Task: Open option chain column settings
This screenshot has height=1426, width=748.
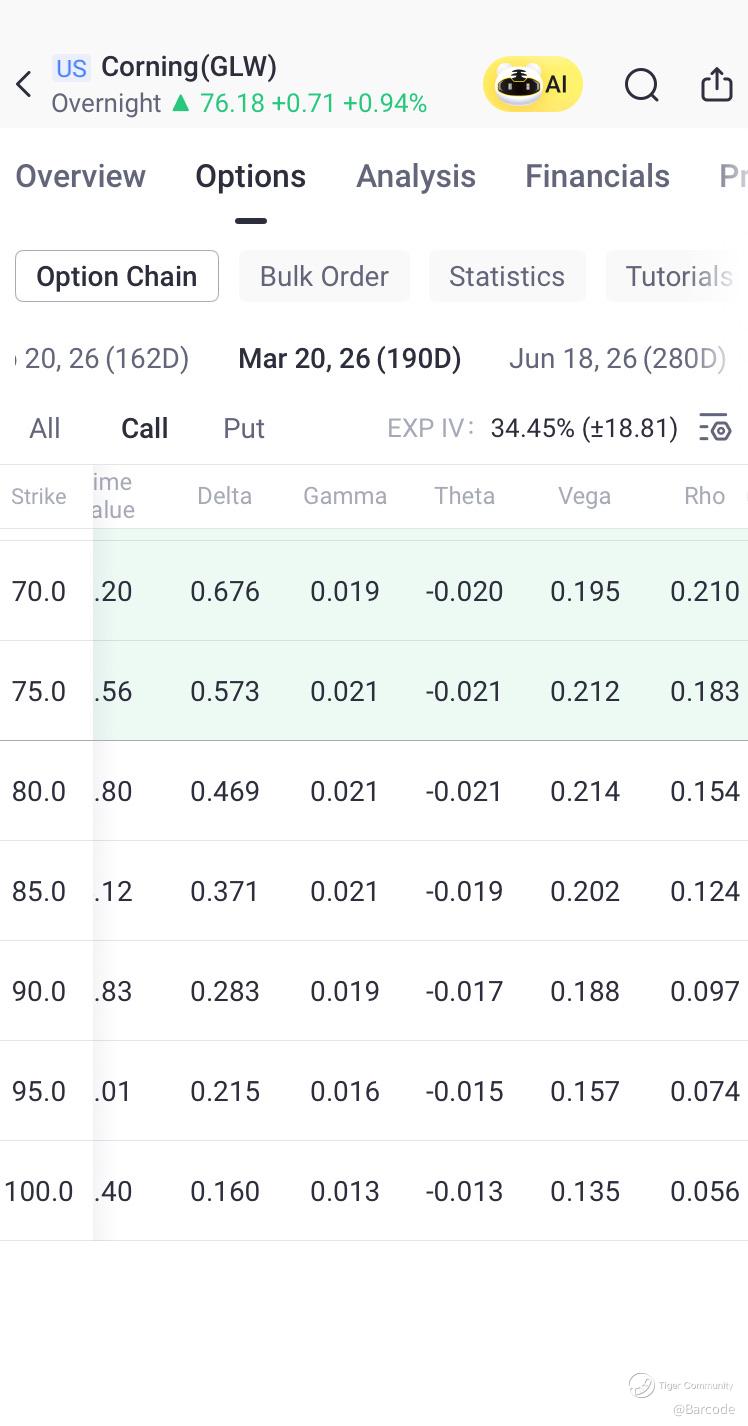Action: coord(715,428)
